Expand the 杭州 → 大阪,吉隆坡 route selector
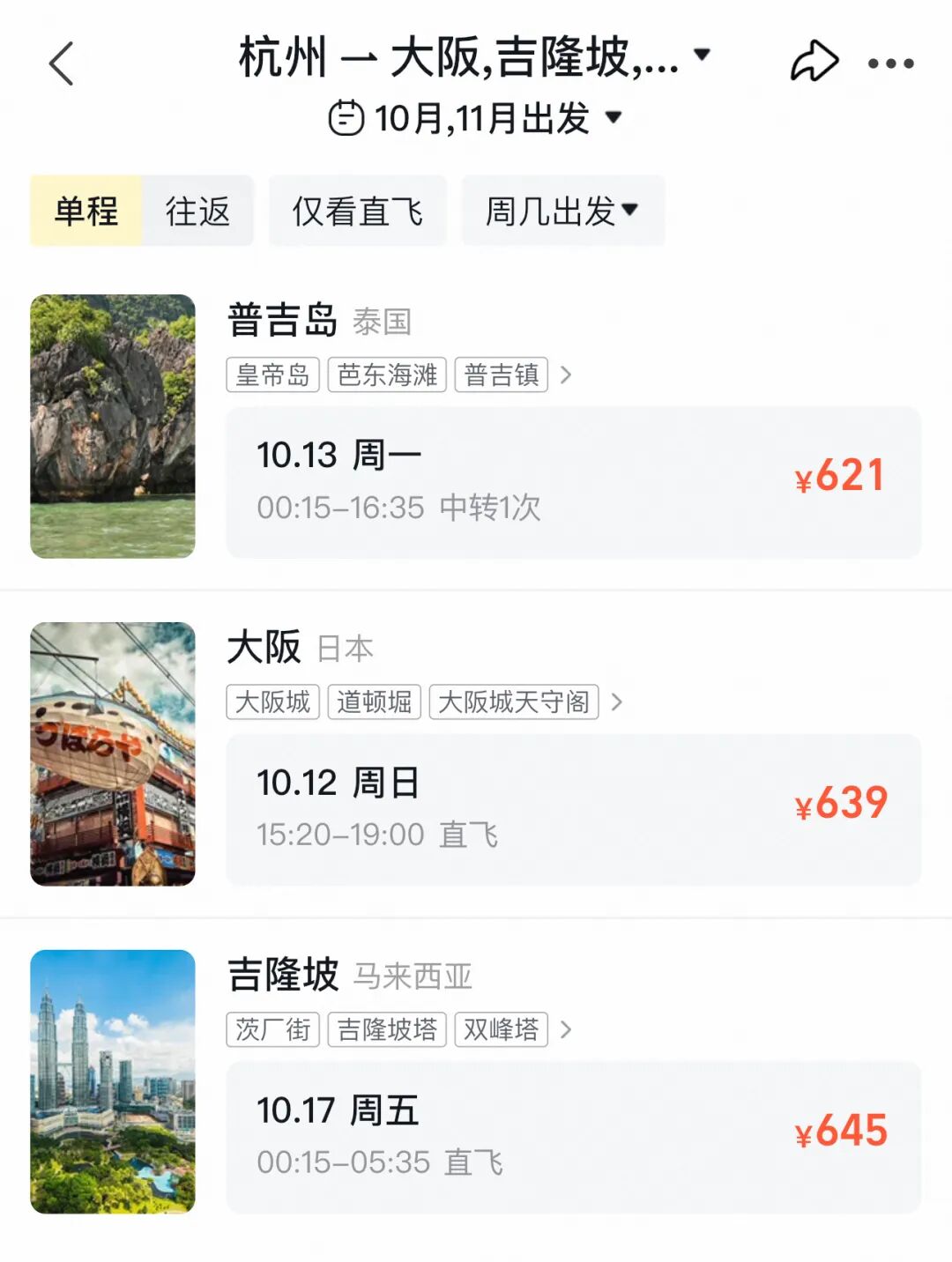Screen dimensions: 952x1262 [473, 57]
